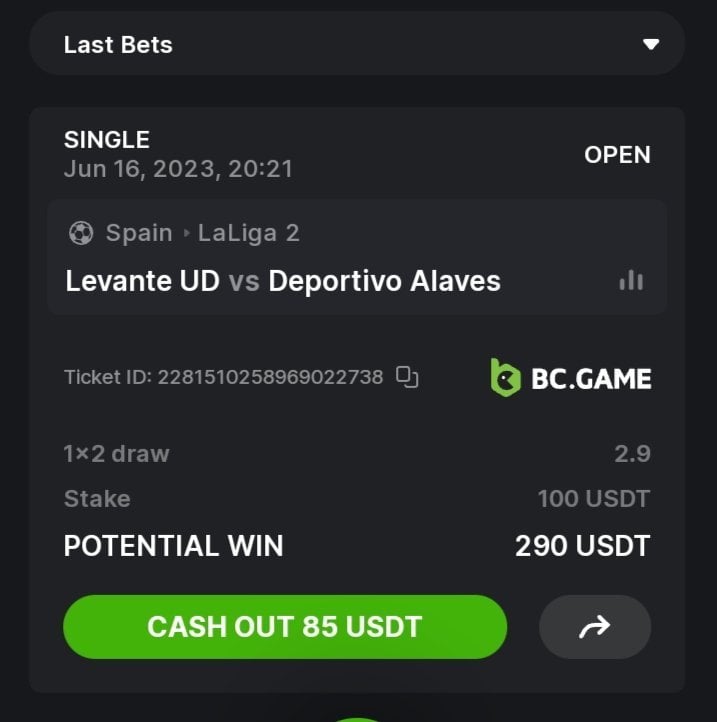This screenshot has width=717, height=722.
Task: View match statistics bar chart icon
Action: point(631,281)
